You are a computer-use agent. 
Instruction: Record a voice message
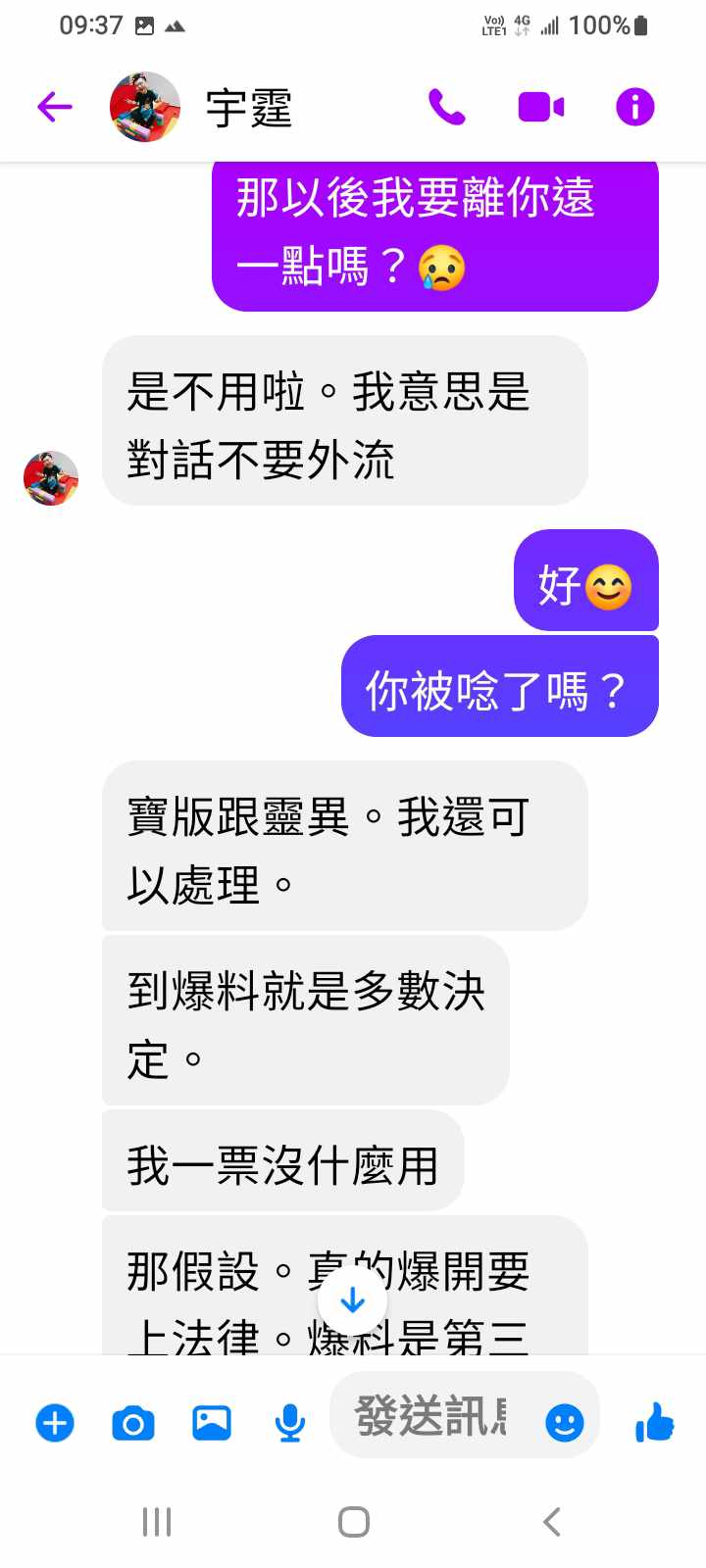click(289, 1422)
